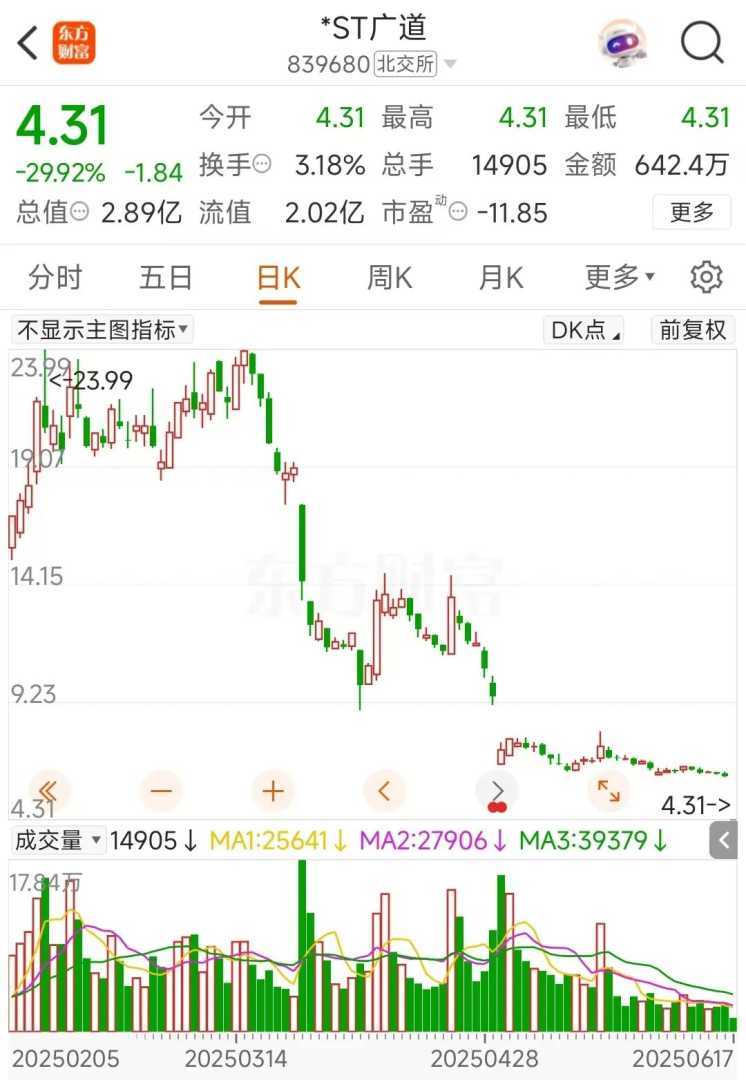Open the stock search magnifier
This screenshot has width=746, height=1080.
[x=702, y=43]
